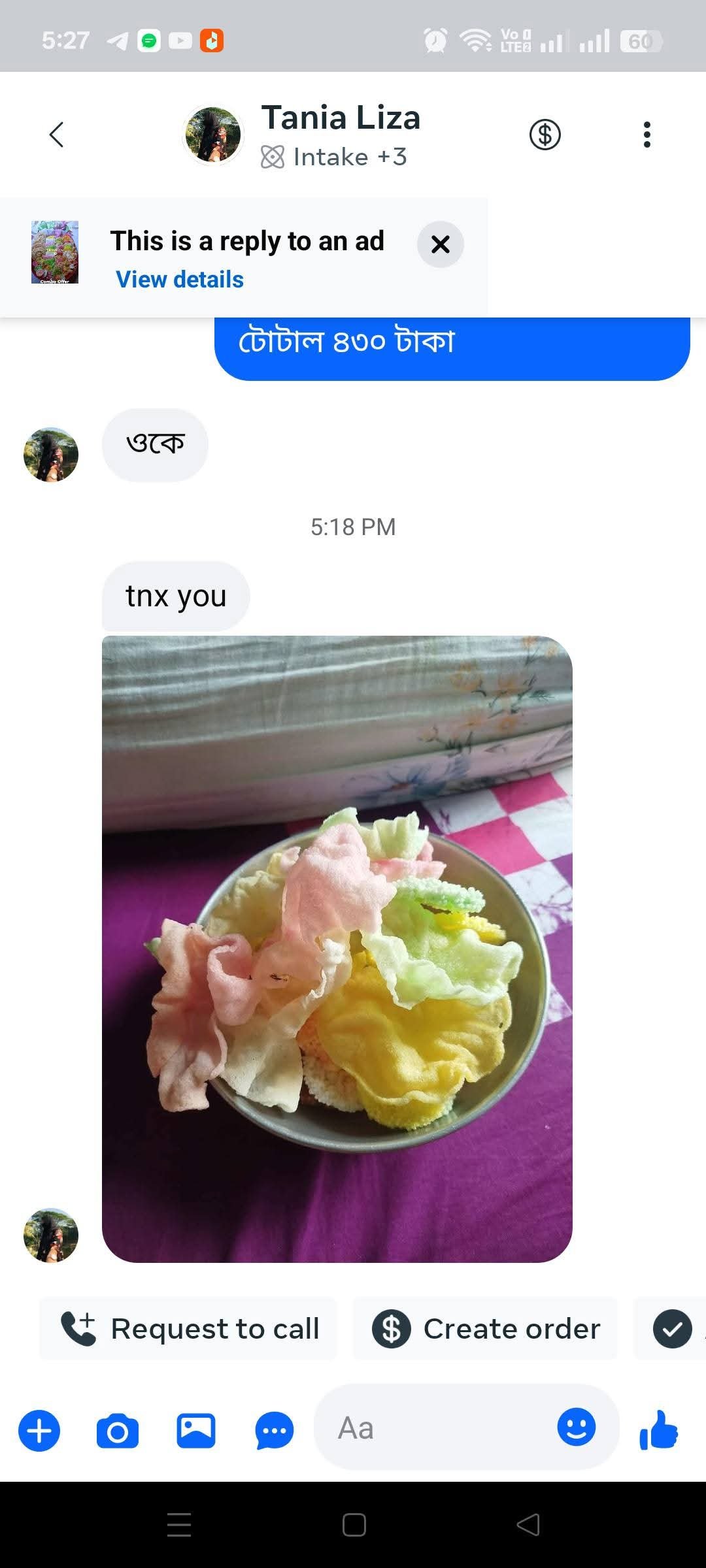Open the food photo sent by Tania
This screenshot has width=706, height=1568.
[337, 949]
